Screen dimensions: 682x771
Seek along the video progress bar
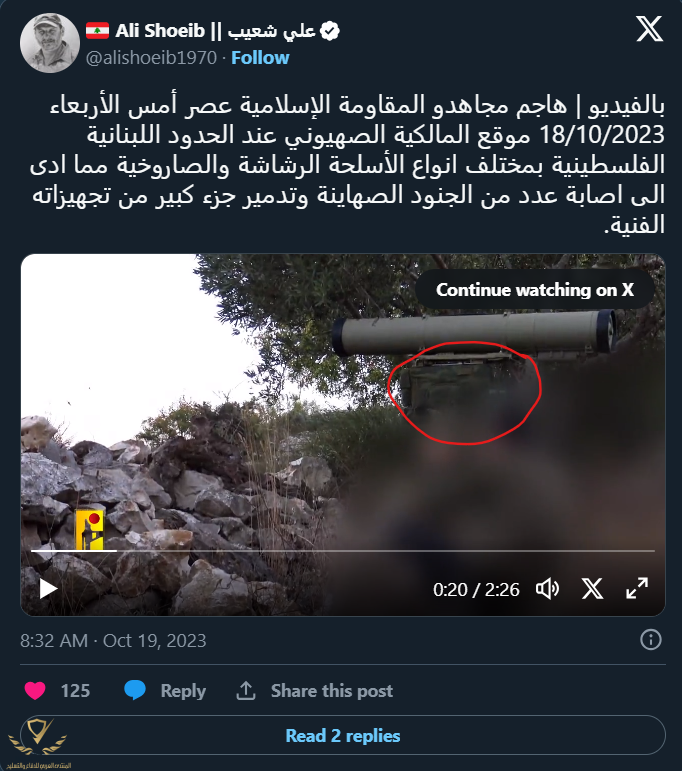(340, 551)
